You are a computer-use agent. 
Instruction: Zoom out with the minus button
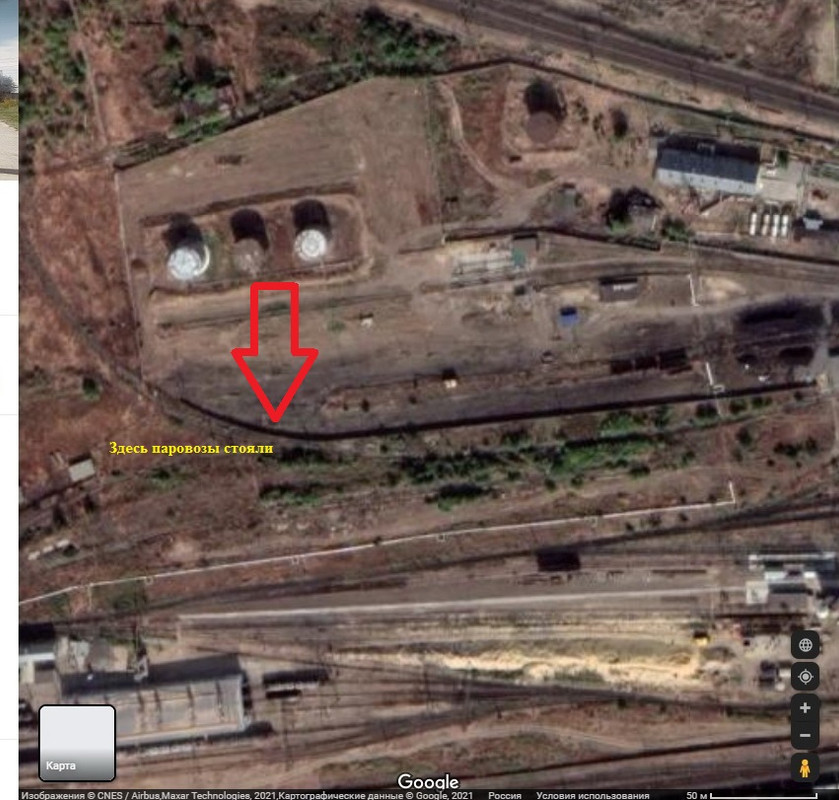click(805, 736)
